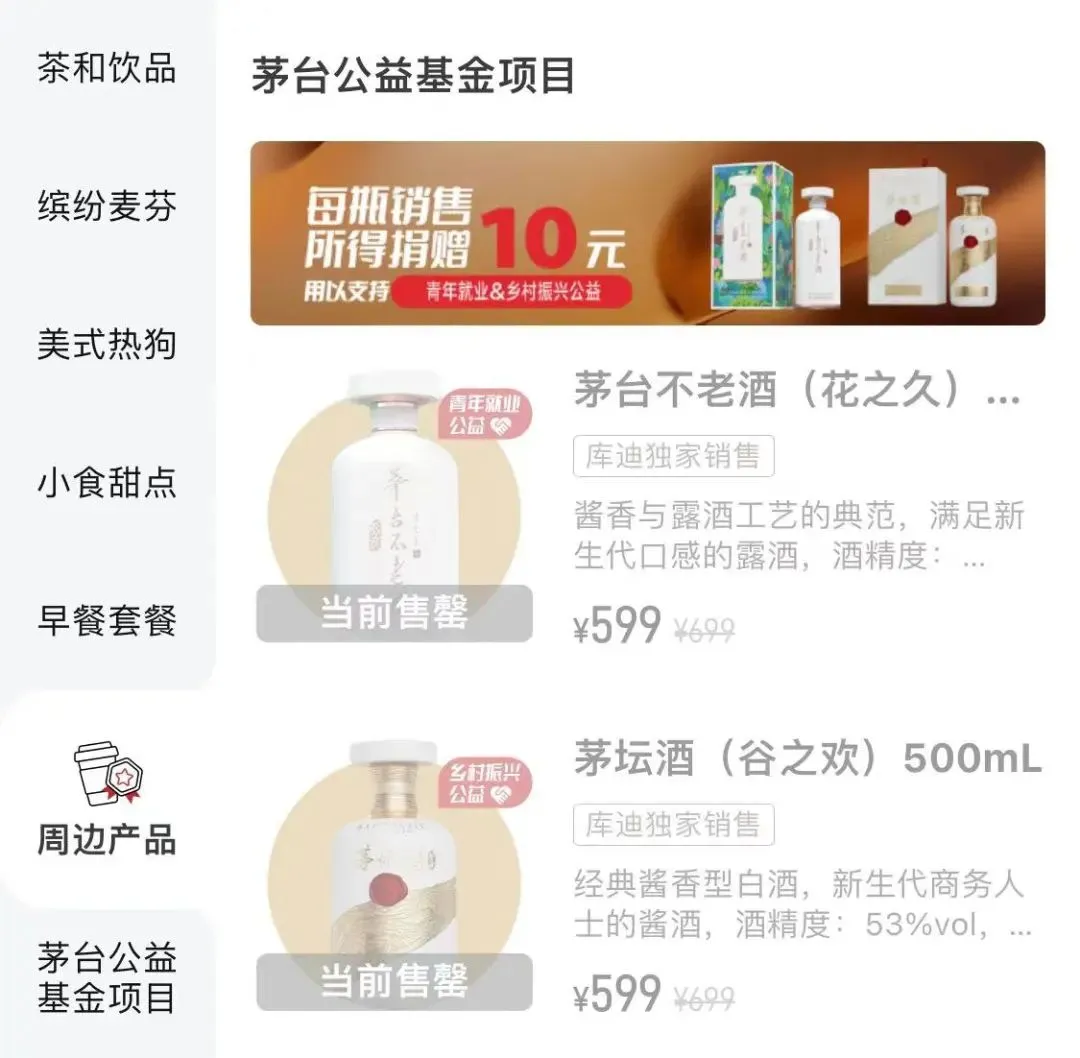Open the 茅坛酒（谷之欢）500mL product

pos(807,760)
